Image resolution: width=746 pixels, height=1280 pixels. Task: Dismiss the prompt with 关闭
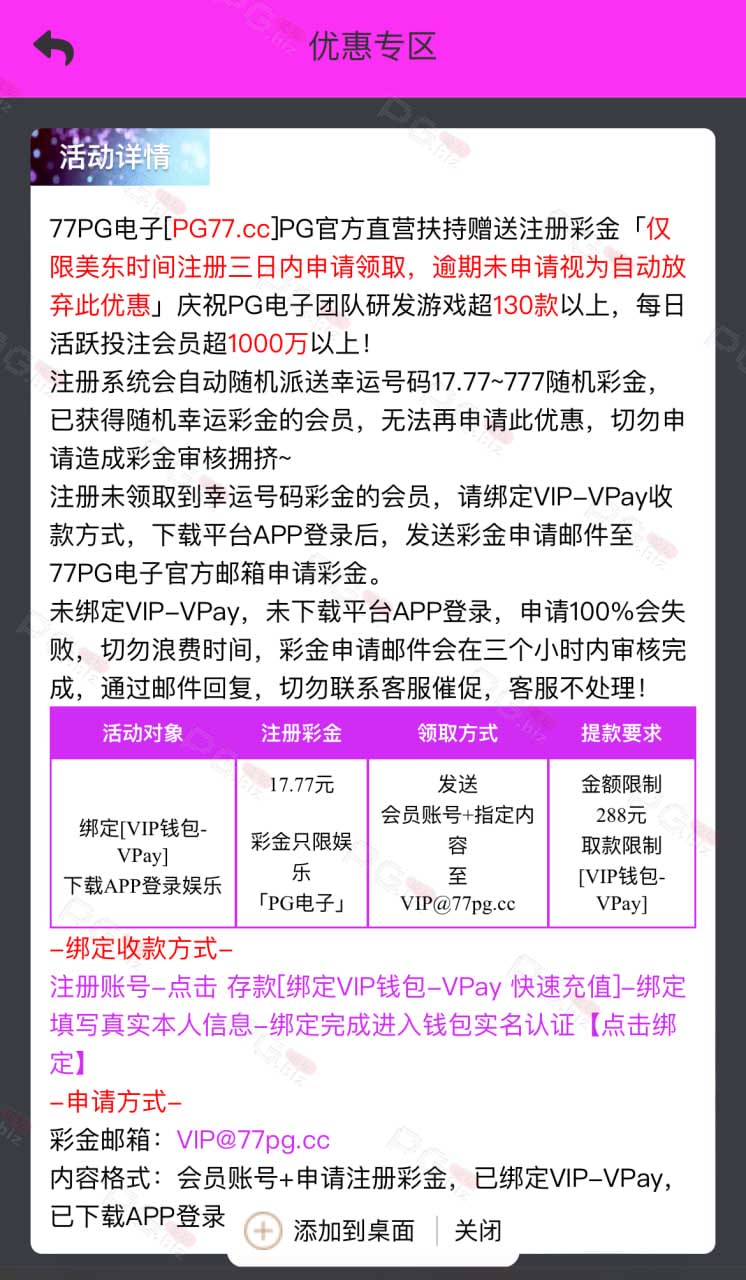coord(477,1230)
